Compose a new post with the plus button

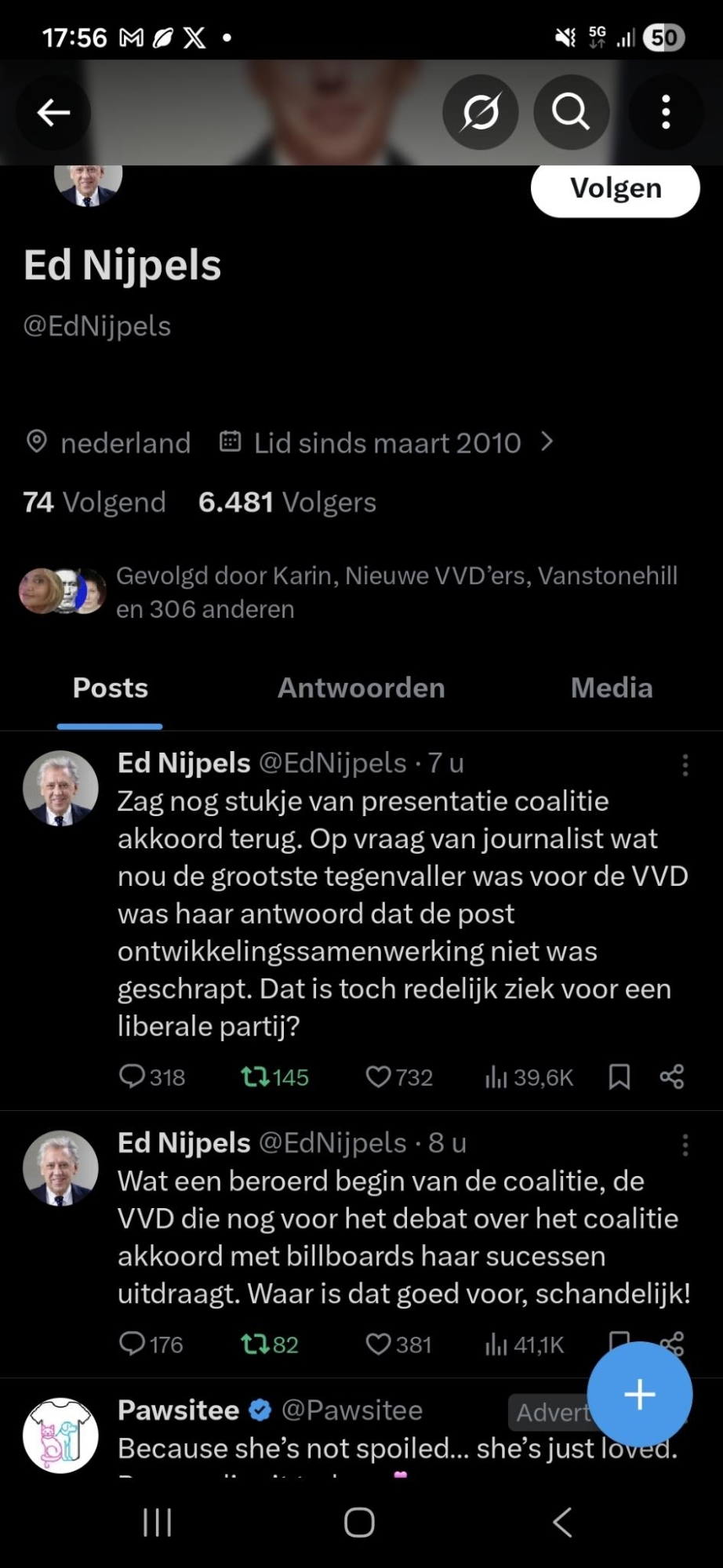pyautogui.click(x=639, y=1394)
